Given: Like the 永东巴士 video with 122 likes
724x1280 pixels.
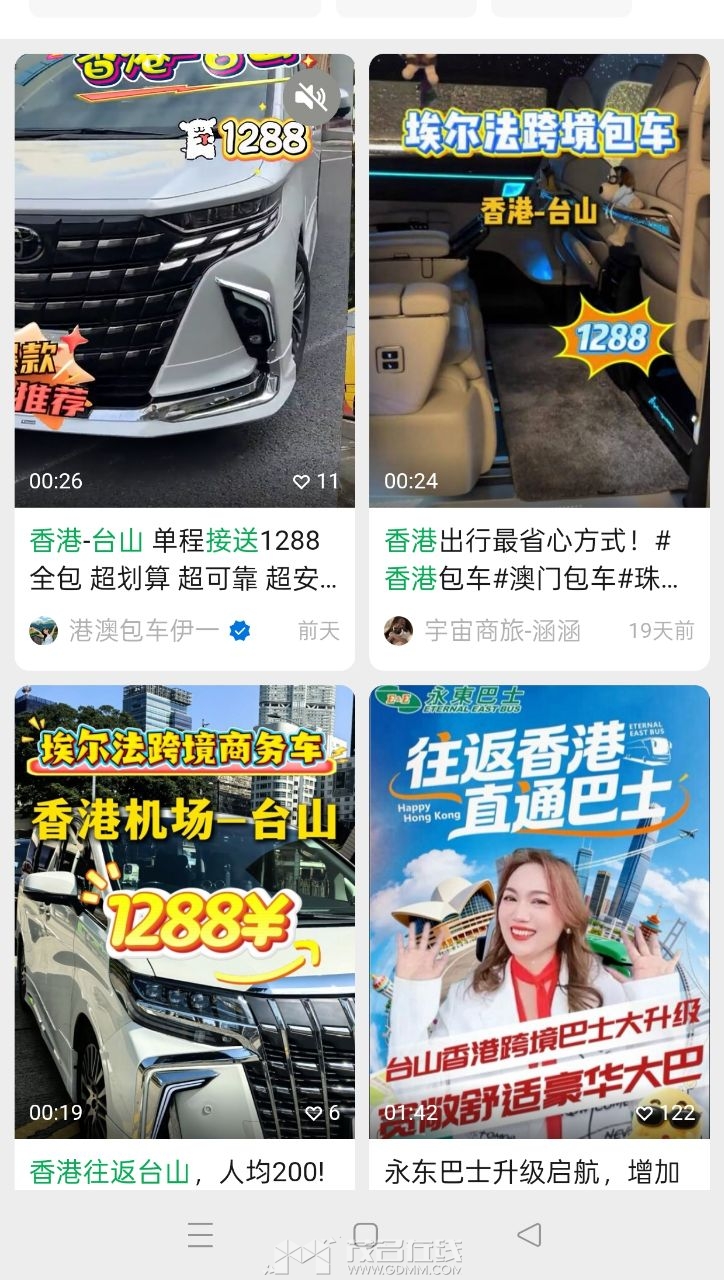Looking at the screenshot, I should [646, 1113].
